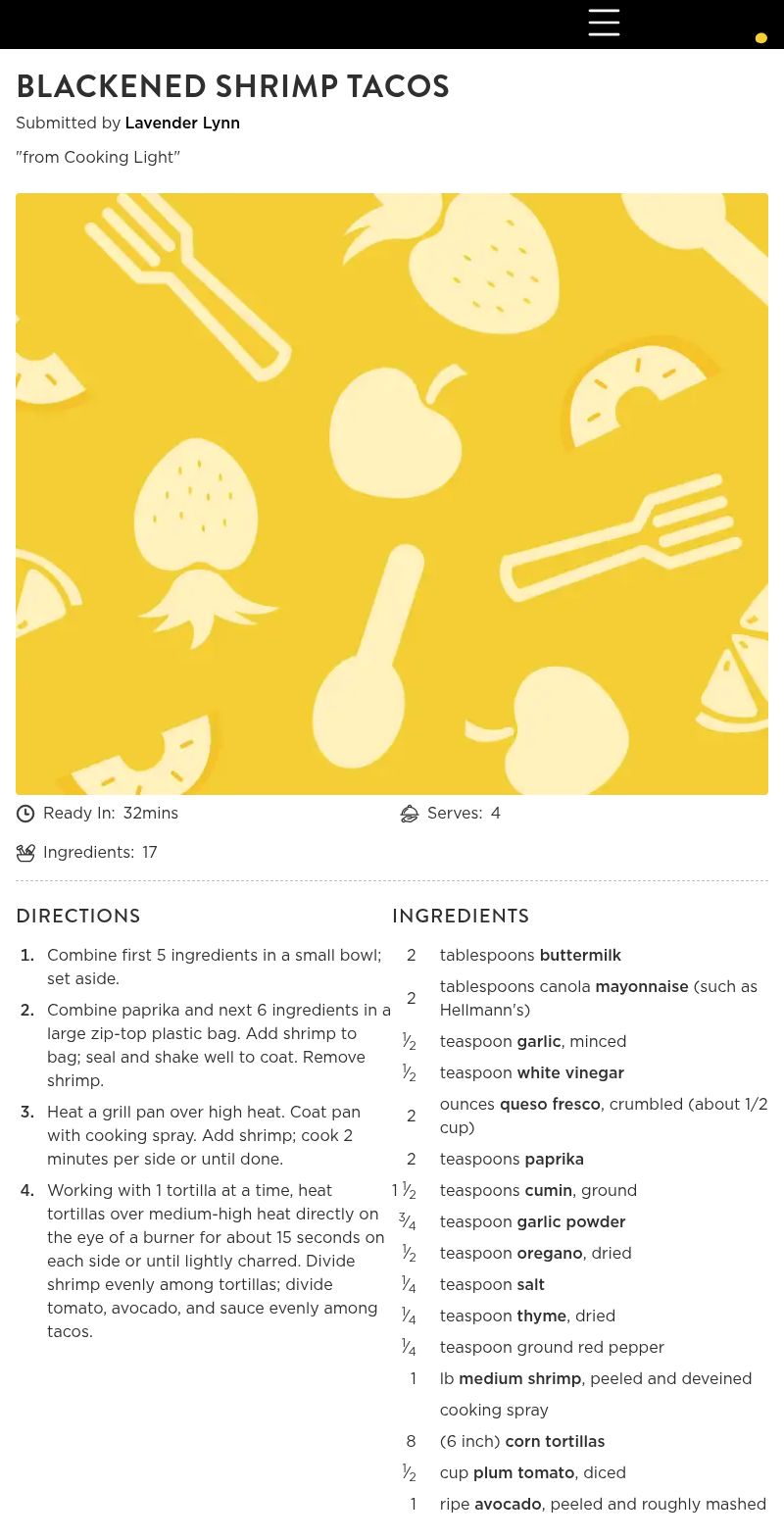
Task: Open the white vinegar link
Action: 570,1072
